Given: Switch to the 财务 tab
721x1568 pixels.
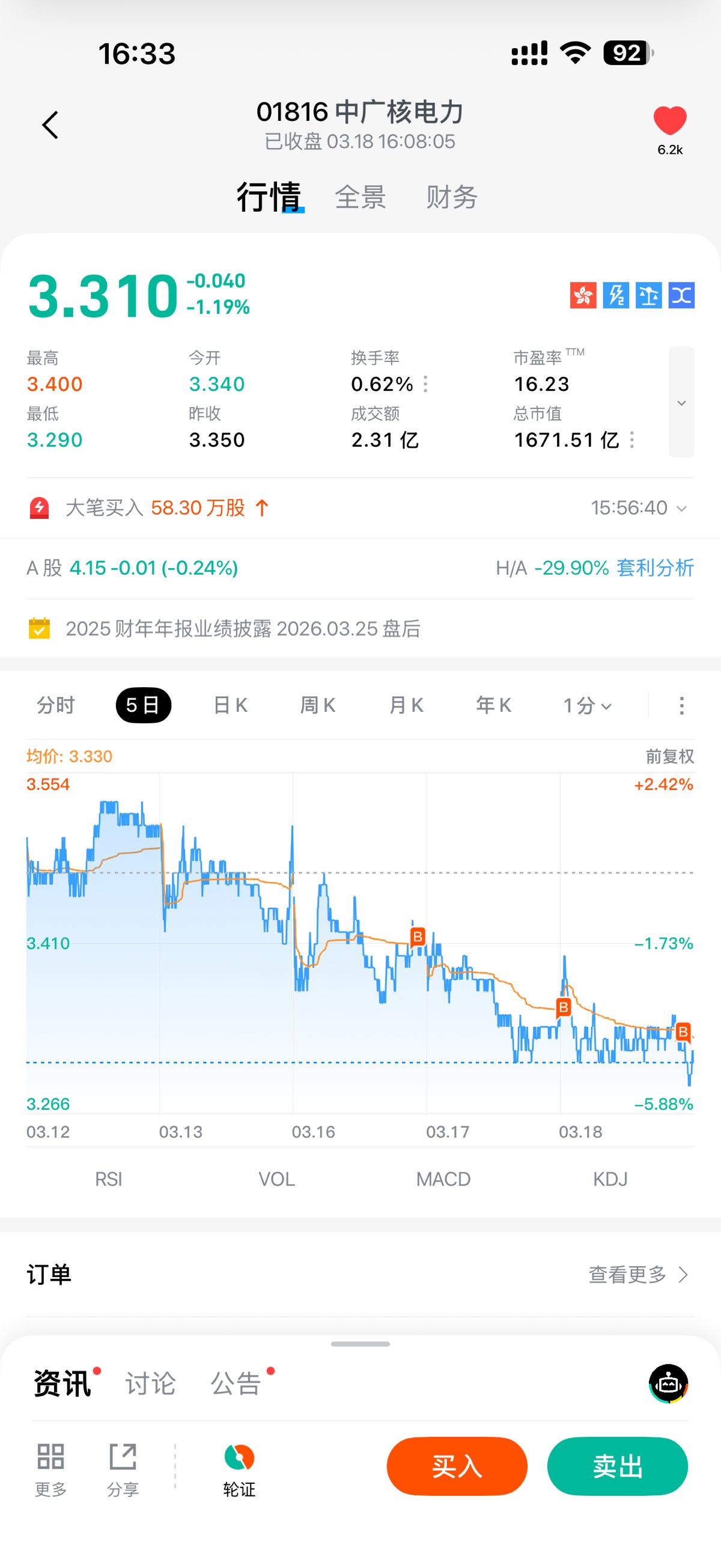Looking at the screenshot, I should 451,197.
